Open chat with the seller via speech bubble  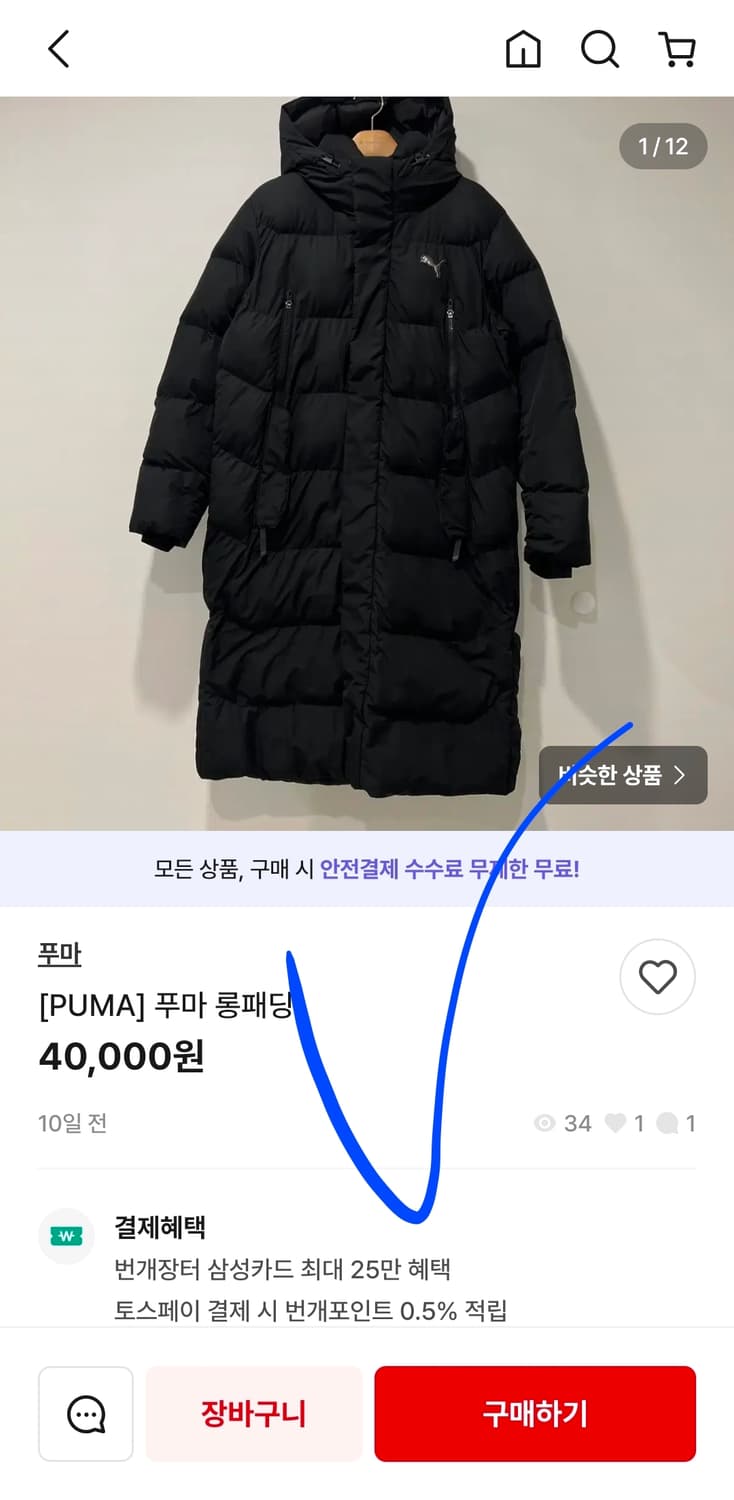point(86,1413)
